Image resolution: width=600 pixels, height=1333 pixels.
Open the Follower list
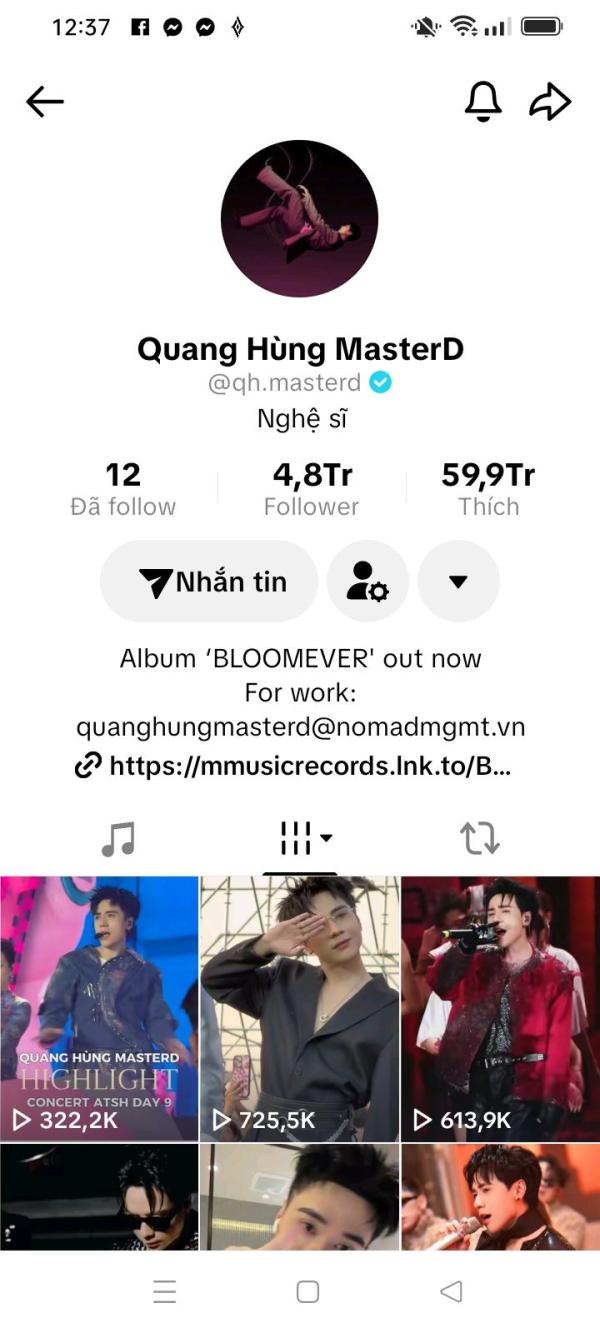tap(311, 489)
